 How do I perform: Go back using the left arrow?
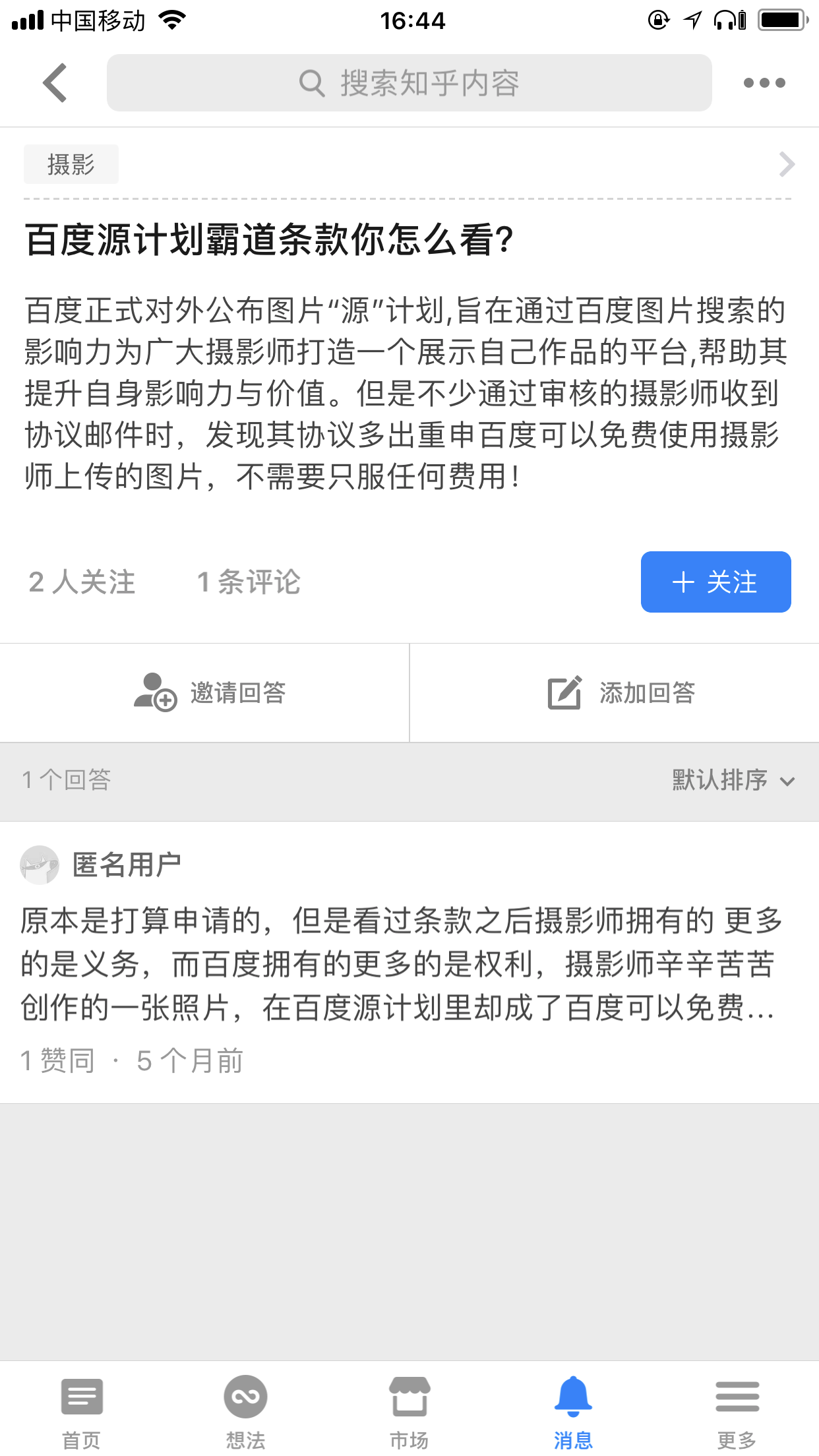click(55, 83)
